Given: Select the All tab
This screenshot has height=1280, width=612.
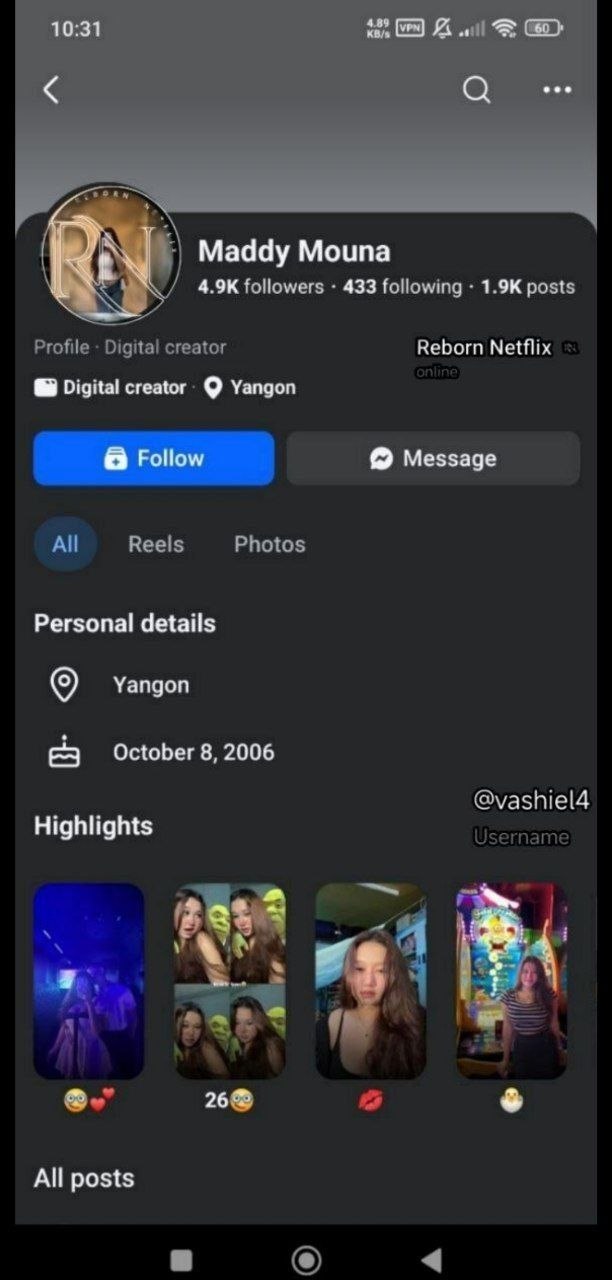Looking at the screenshot, I should (65, 544).
